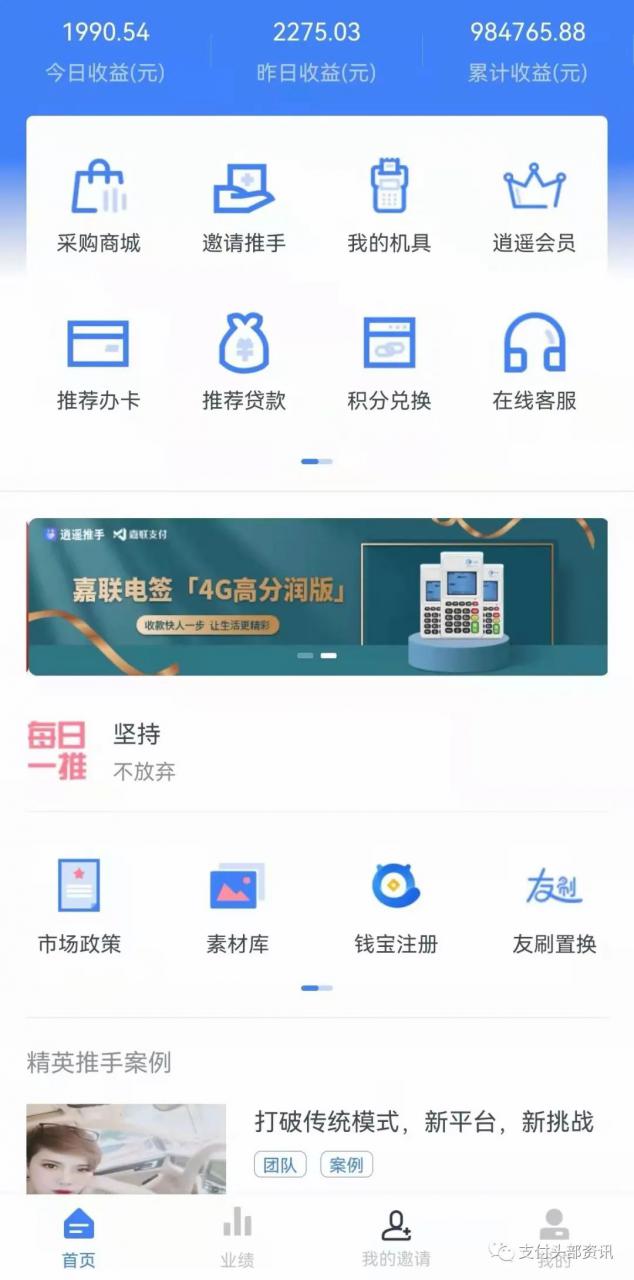The height and width of the screenshot is (1280, 634).
Task: Open 友刷置换 replacement
Action: click(554, 907)
